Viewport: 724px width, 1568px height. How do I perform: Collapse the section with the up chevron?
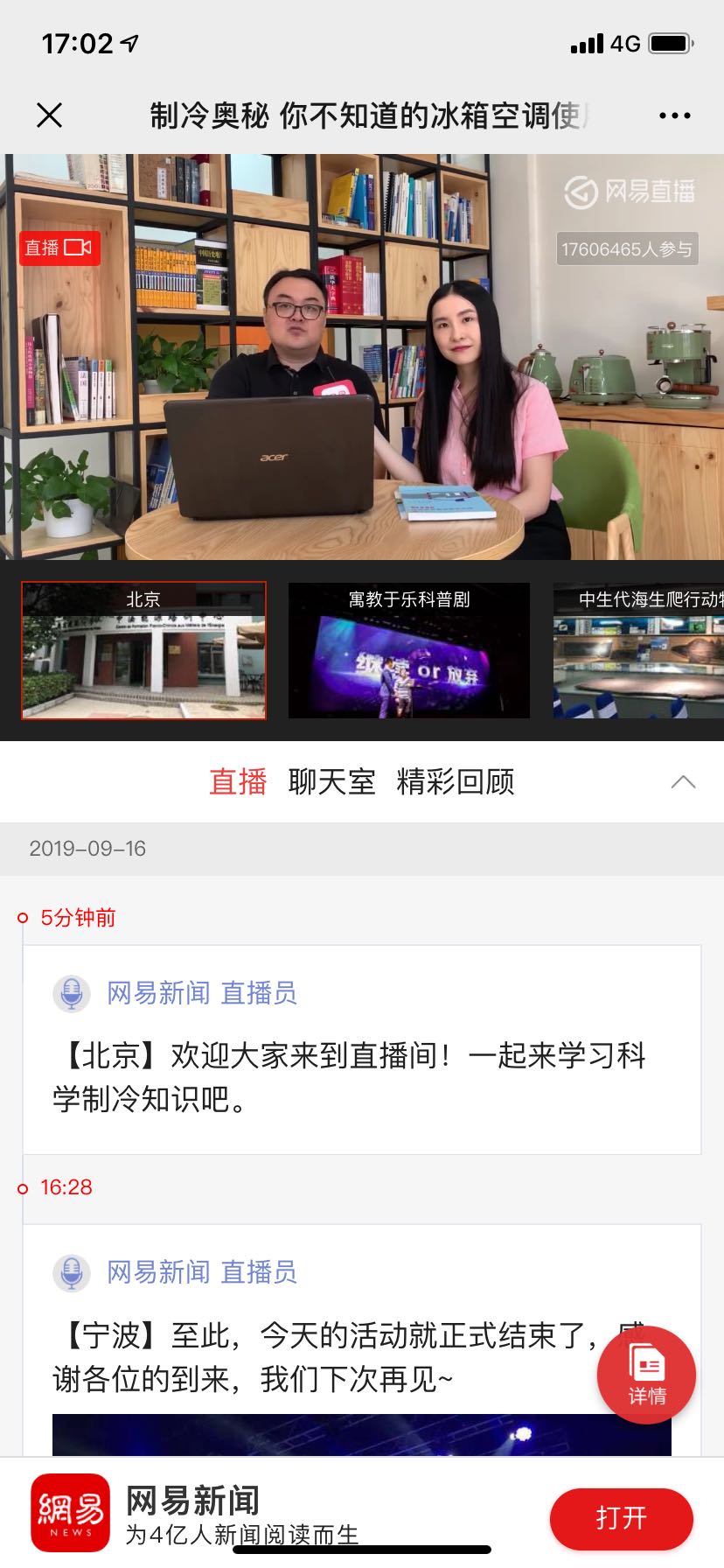[x=683, y=781]
